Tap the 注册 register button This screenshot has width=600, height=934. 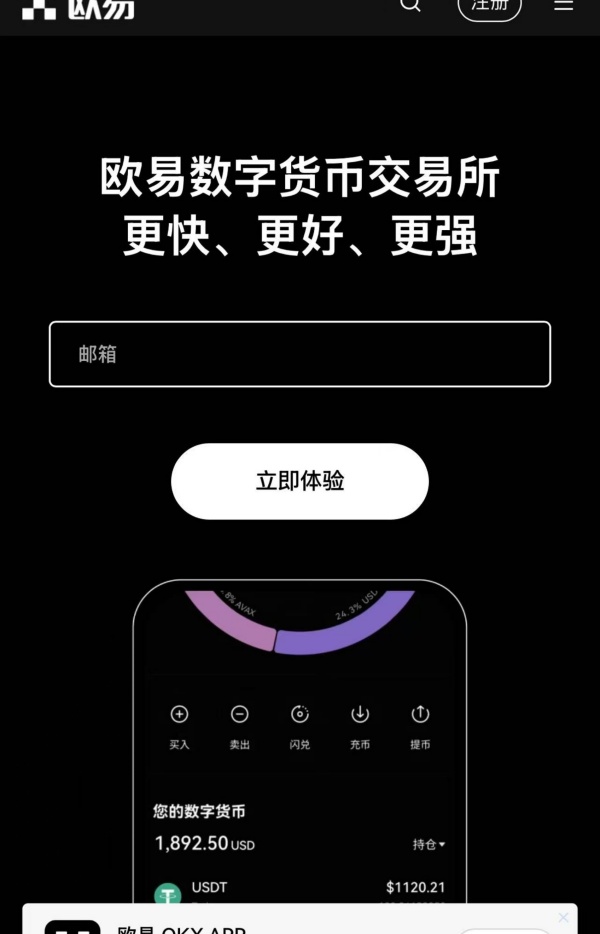pyautogui.click(x=489, y=6)
